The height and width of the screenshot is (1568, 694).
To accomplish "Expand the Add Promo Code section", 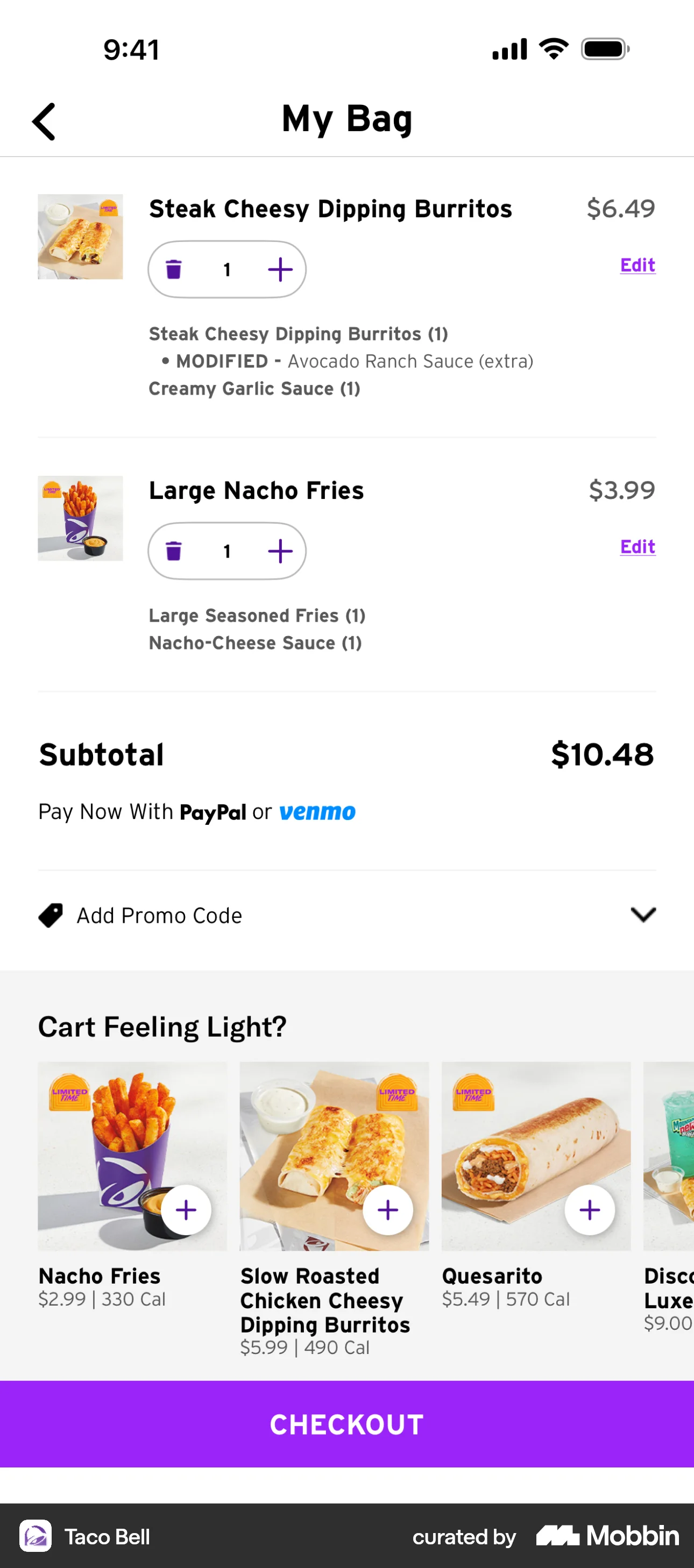I will (158, 915).
